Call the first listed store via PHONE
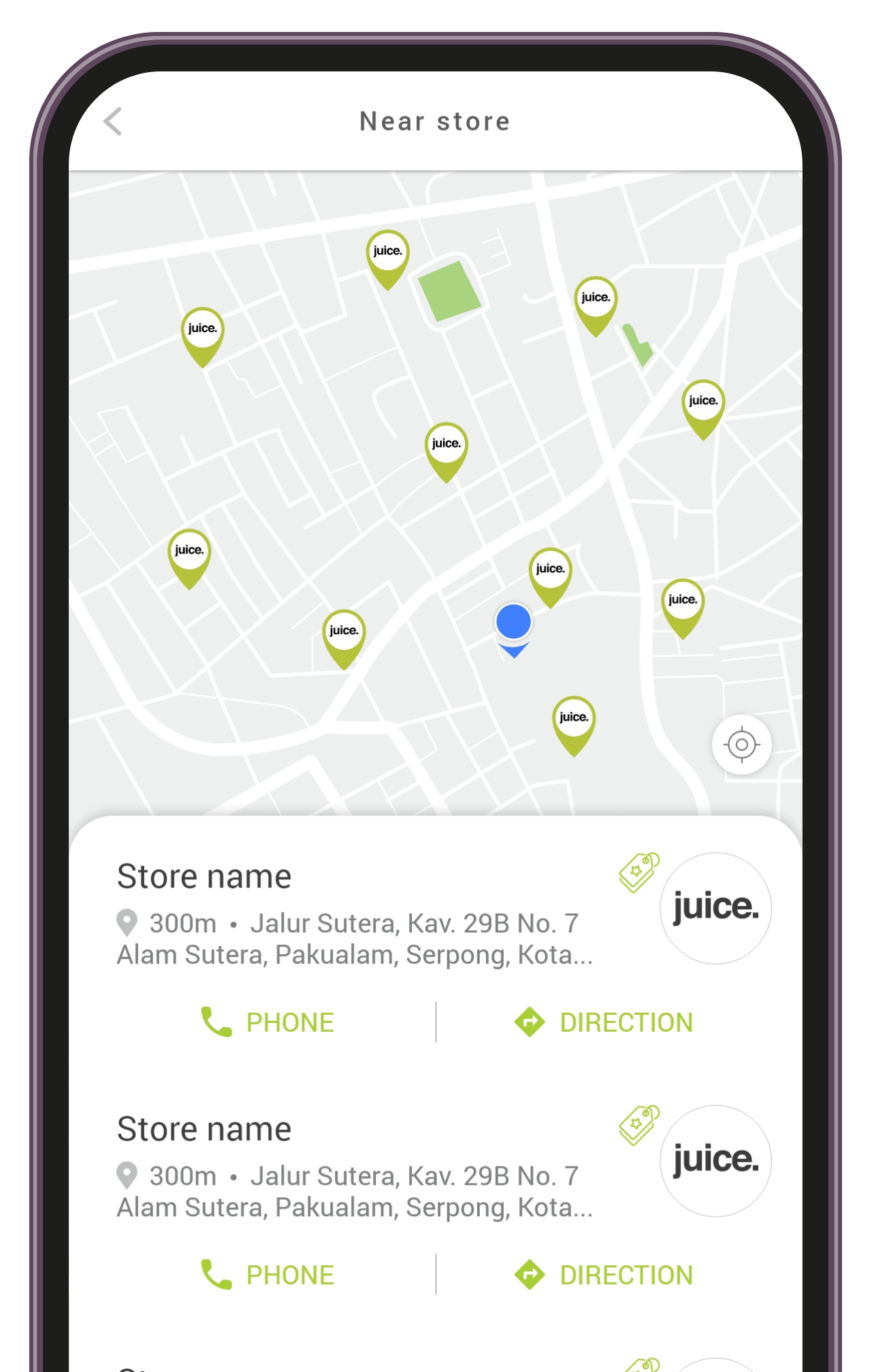 click(x=268, y=1022)
